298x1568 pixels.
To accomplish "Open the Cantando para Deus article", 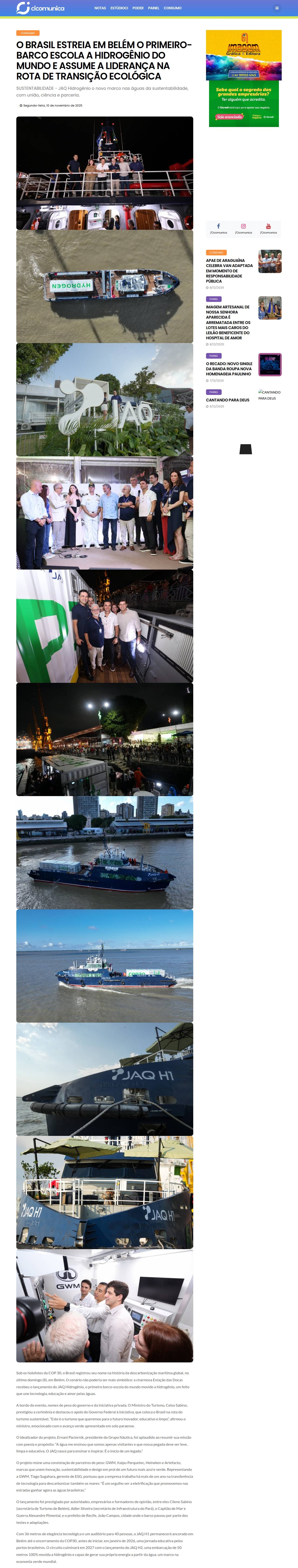I will tap(227, 400).
